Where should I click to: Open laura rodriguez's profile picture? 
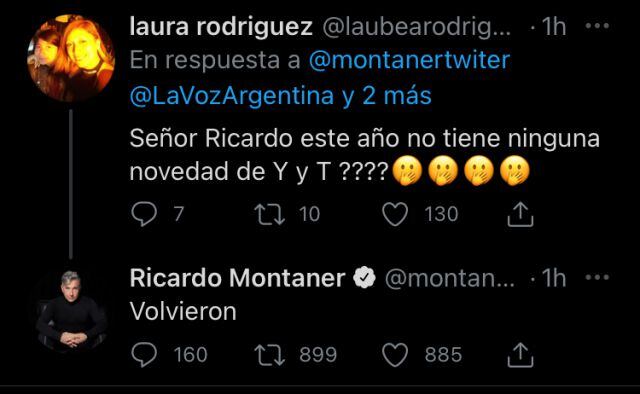(x=71, y=58)
